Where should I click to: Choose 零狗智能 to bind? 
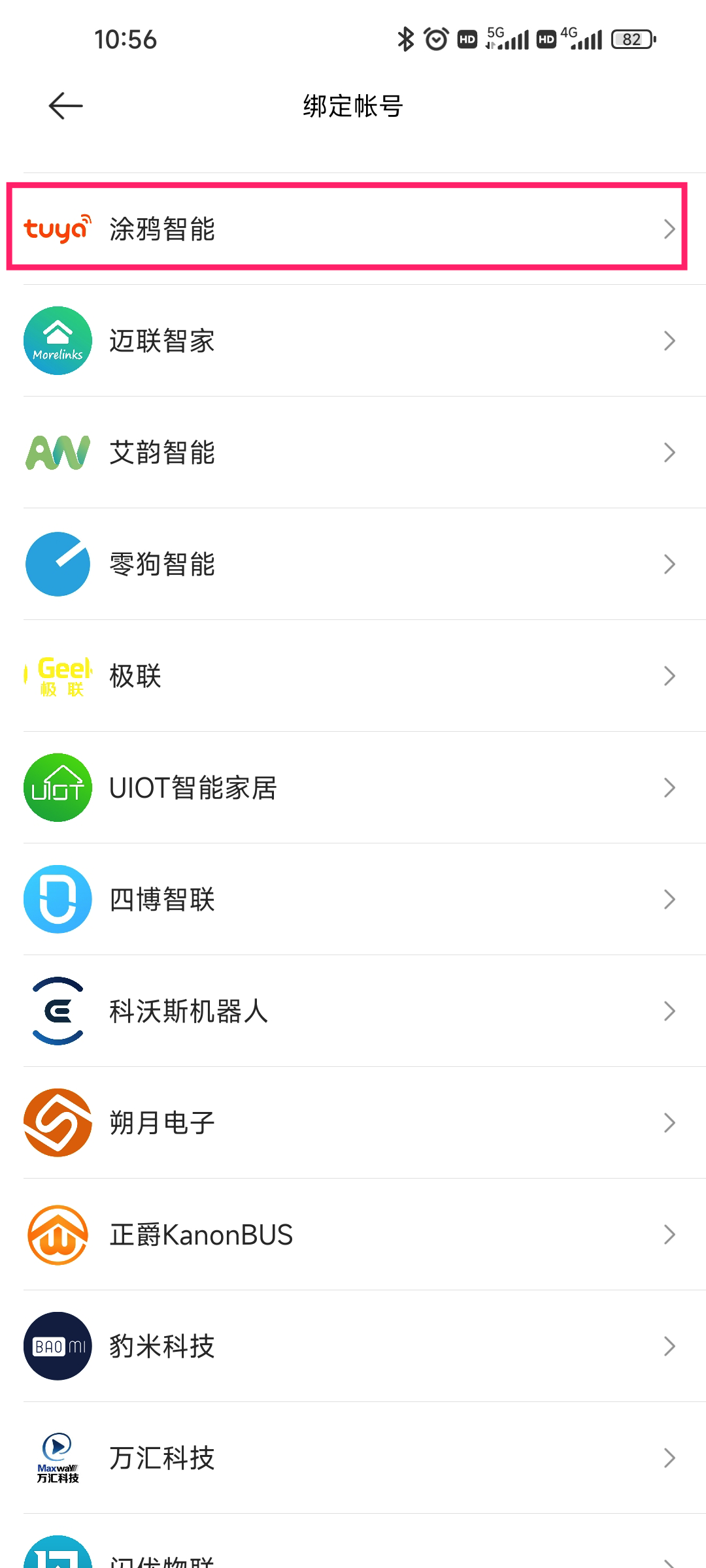353,564
